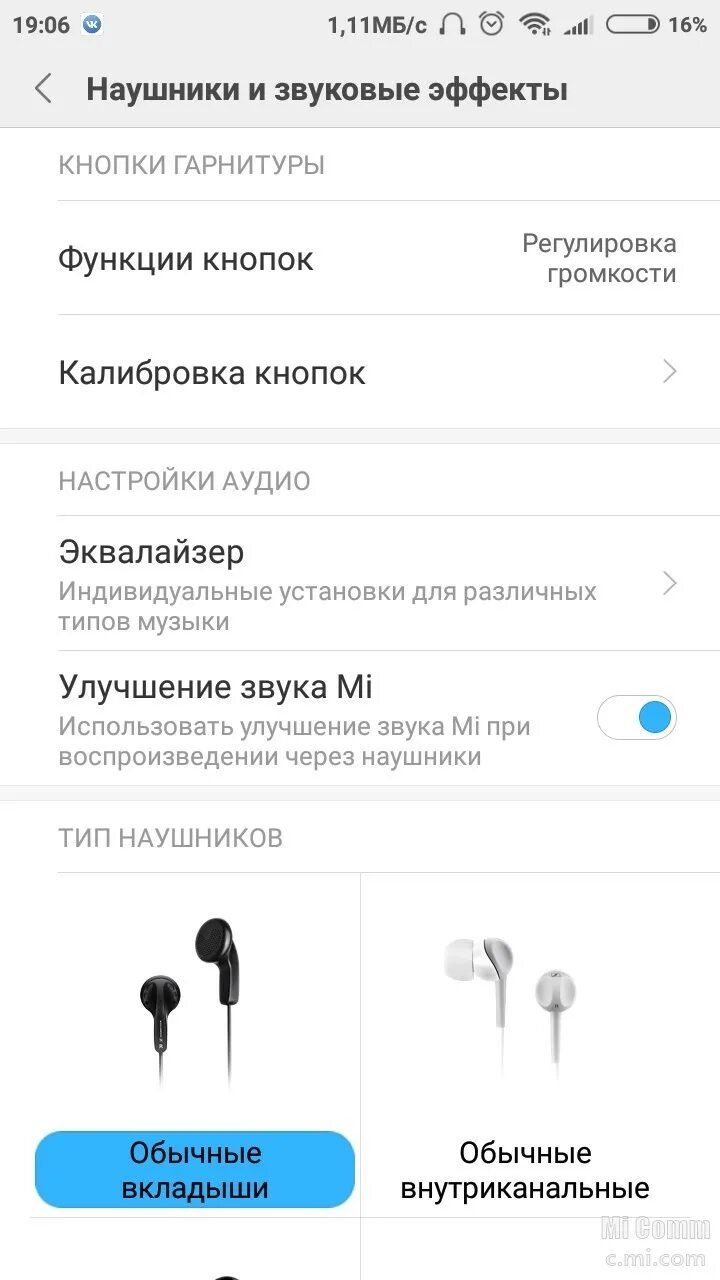720x1280 pixels.
Task: Open the Эквалайзер settings
Action: tap(360, 583)
